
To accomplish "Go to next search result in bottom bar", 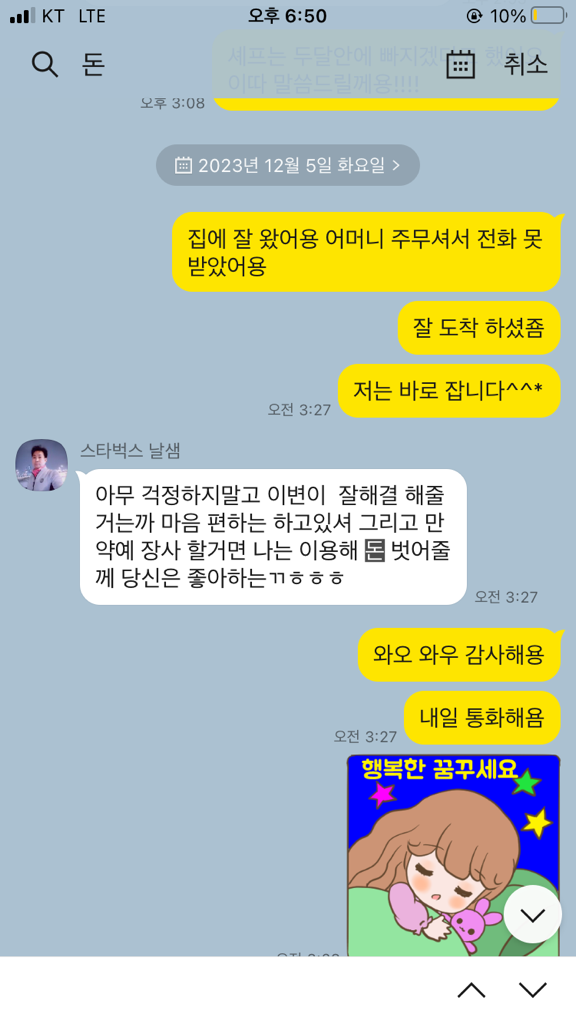I will tap(533, 991).
